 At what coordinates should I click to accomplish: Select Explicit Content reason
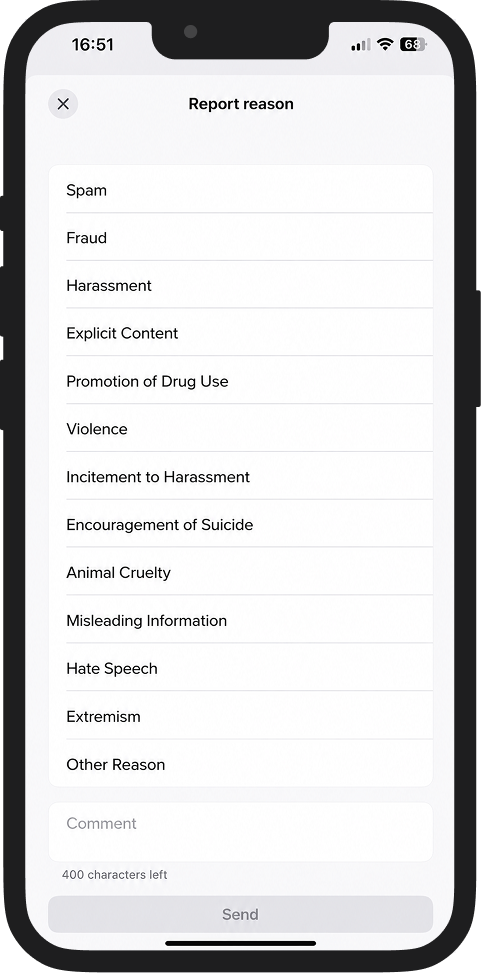241,333
